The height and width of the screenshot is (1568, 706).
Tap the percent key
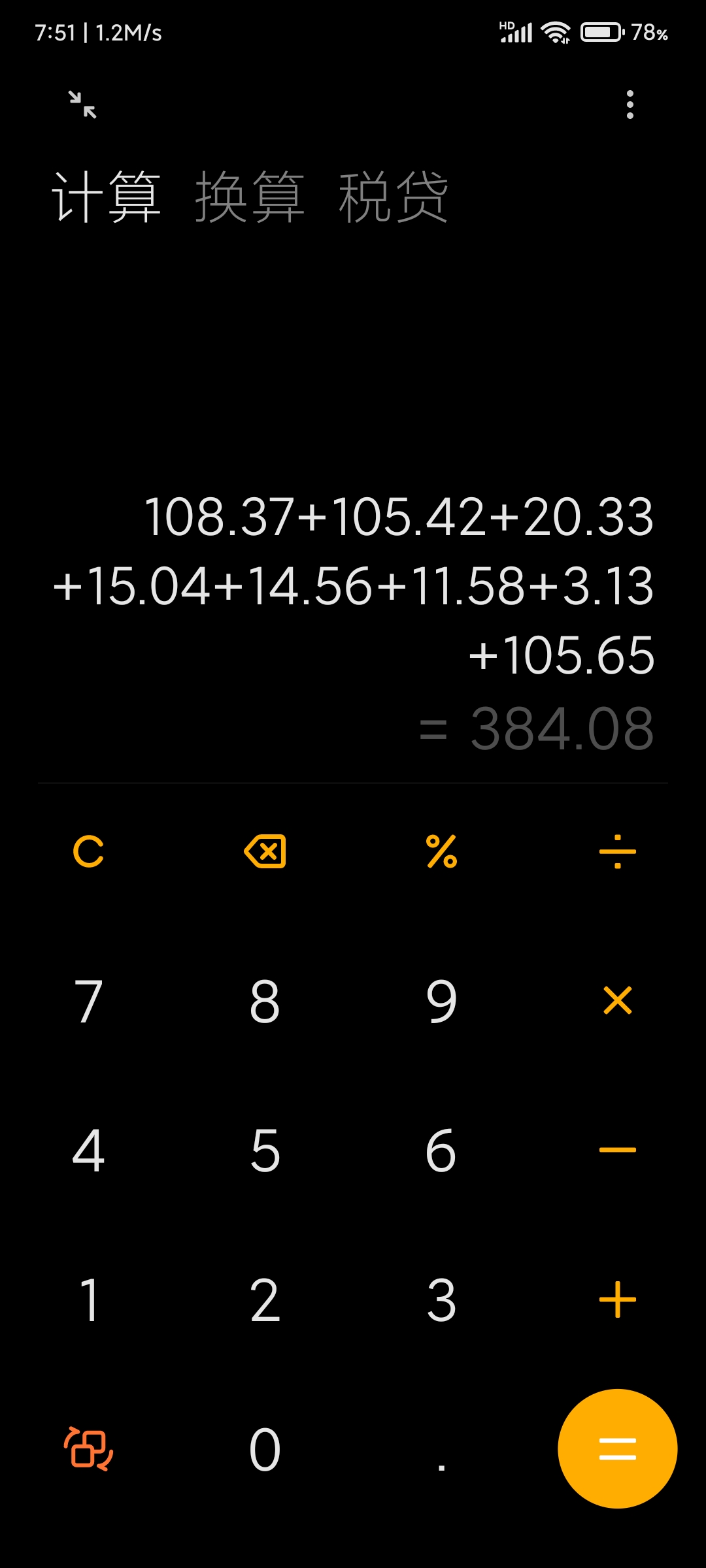click(441, 851)
